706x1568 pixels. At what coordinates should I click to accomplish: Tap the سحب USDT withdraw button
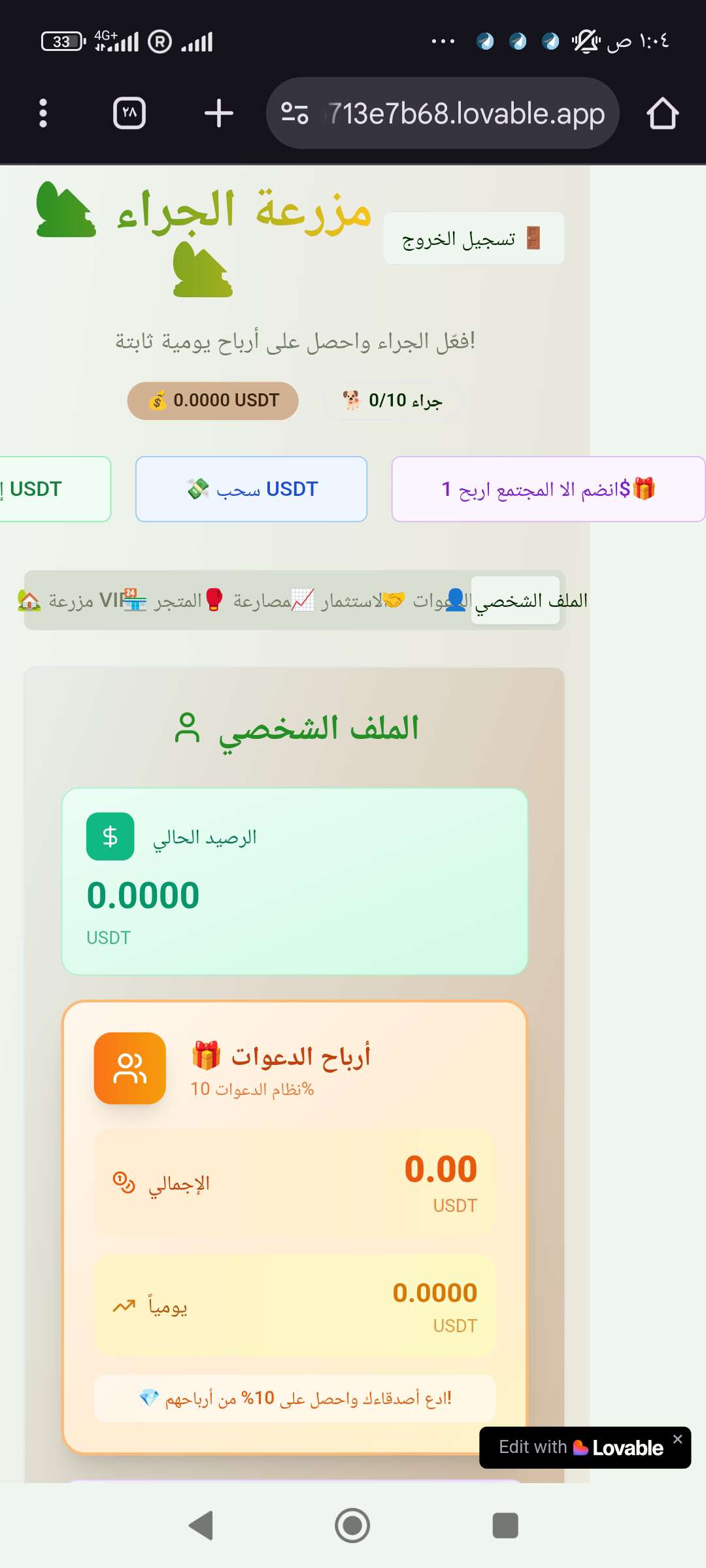pos(252,489)
